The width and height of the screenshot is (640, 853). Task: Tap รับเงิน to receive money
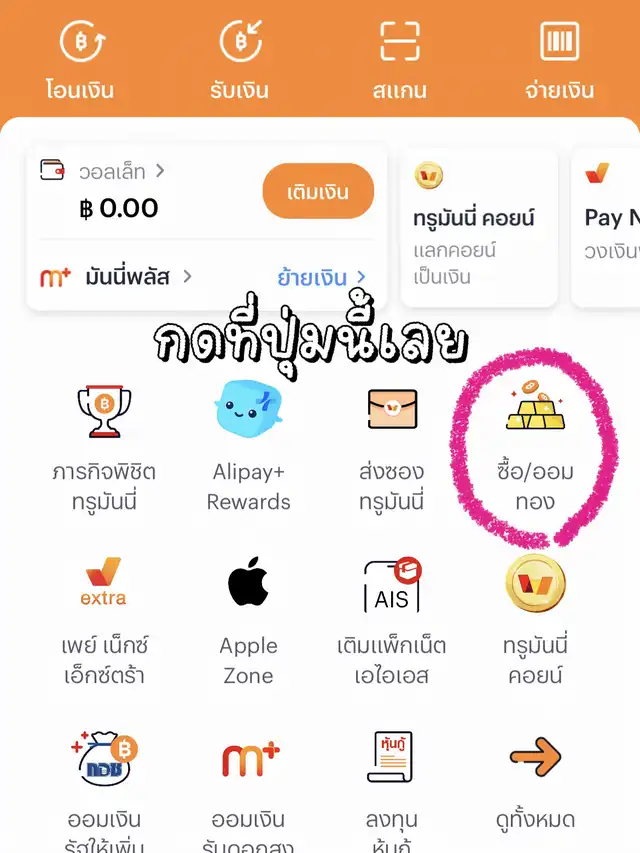240,60
